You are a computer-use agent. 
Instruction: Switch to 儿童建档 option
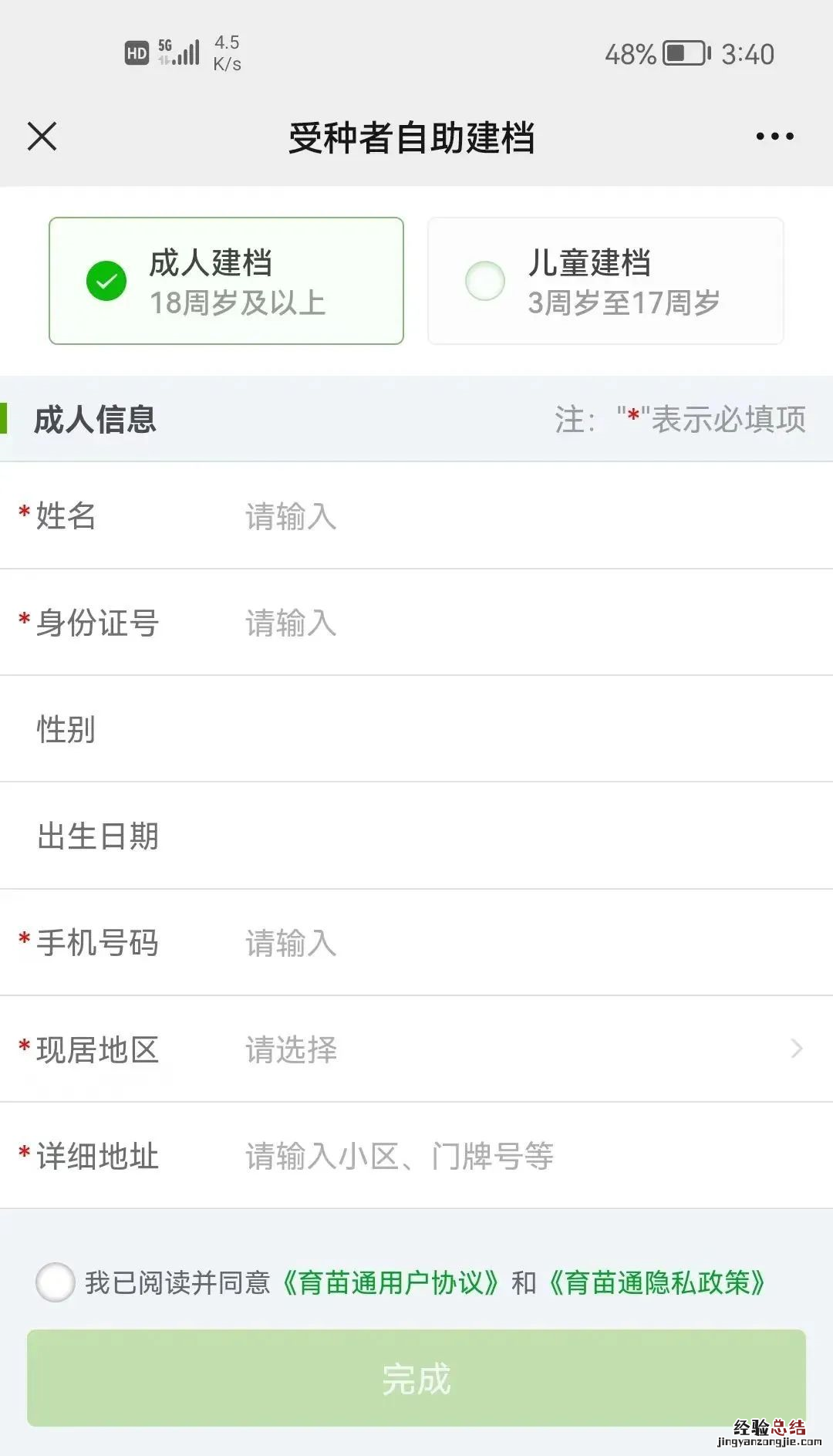click(605, 281)
